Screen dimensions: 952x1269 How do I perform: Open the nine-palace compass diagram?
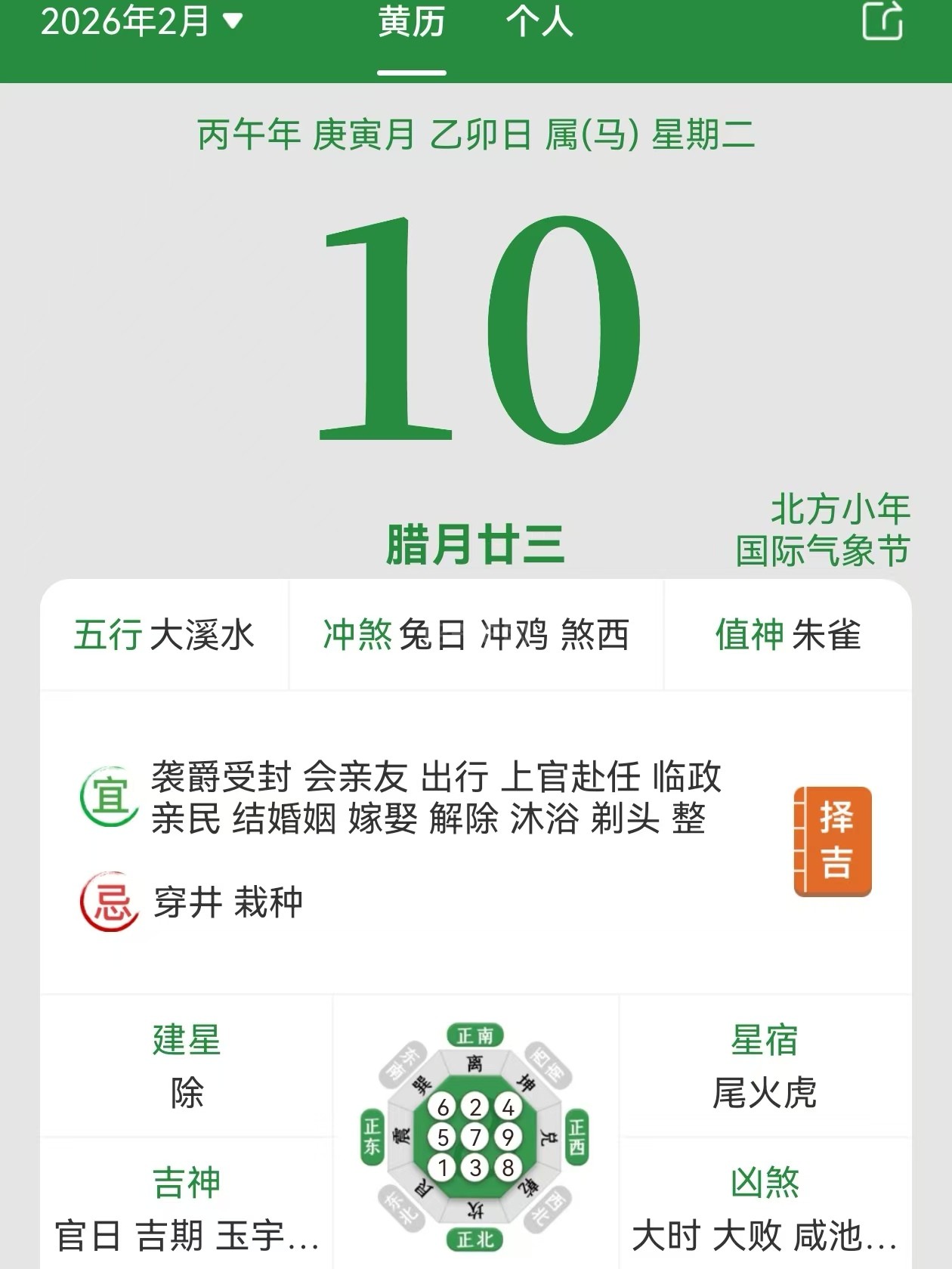(x=475, y=1136)
